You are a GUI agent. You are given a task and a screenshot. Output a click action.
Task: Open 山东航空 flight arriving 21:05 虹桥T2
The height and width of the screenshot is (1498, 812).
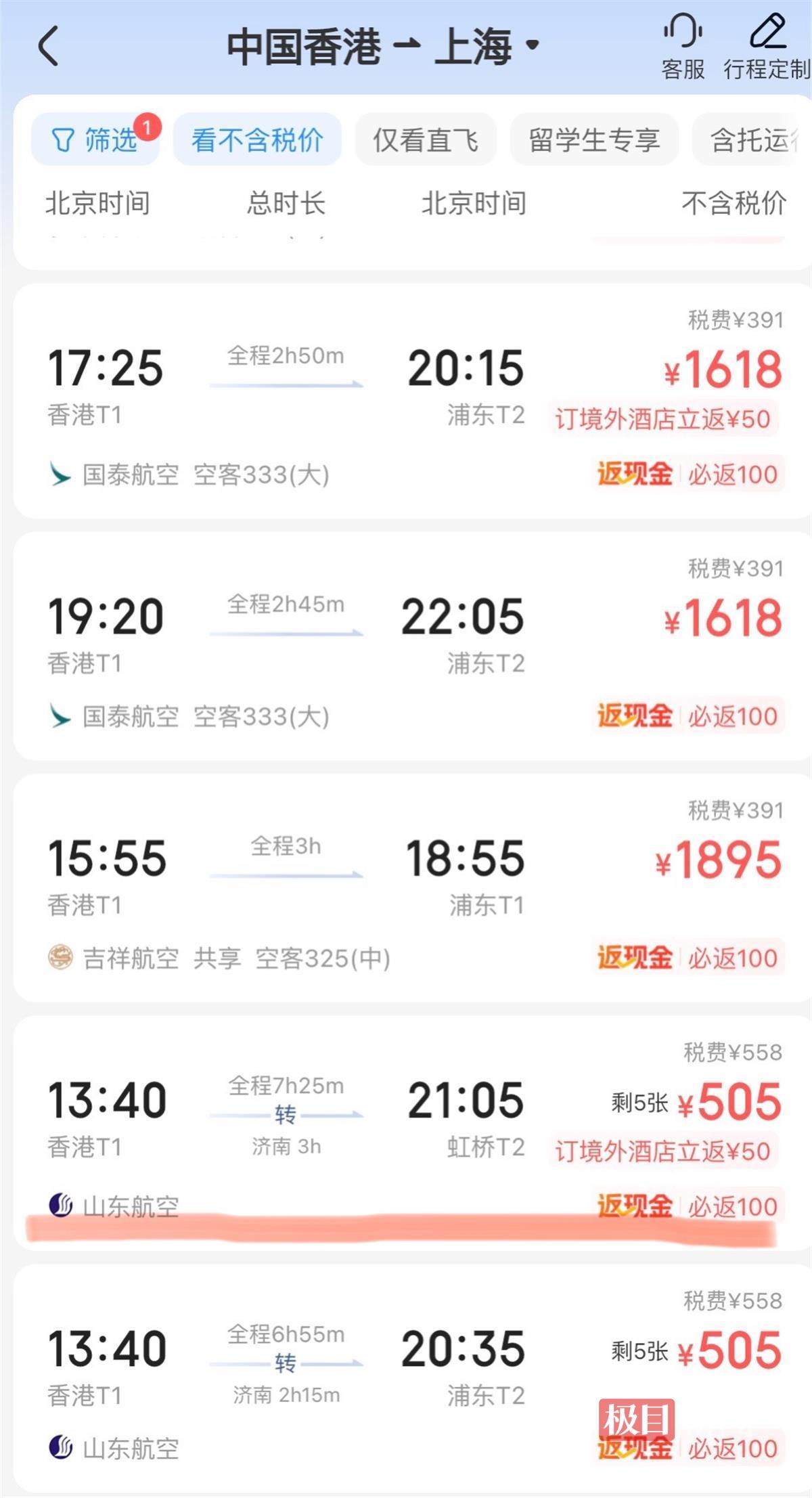(413, 1132)
